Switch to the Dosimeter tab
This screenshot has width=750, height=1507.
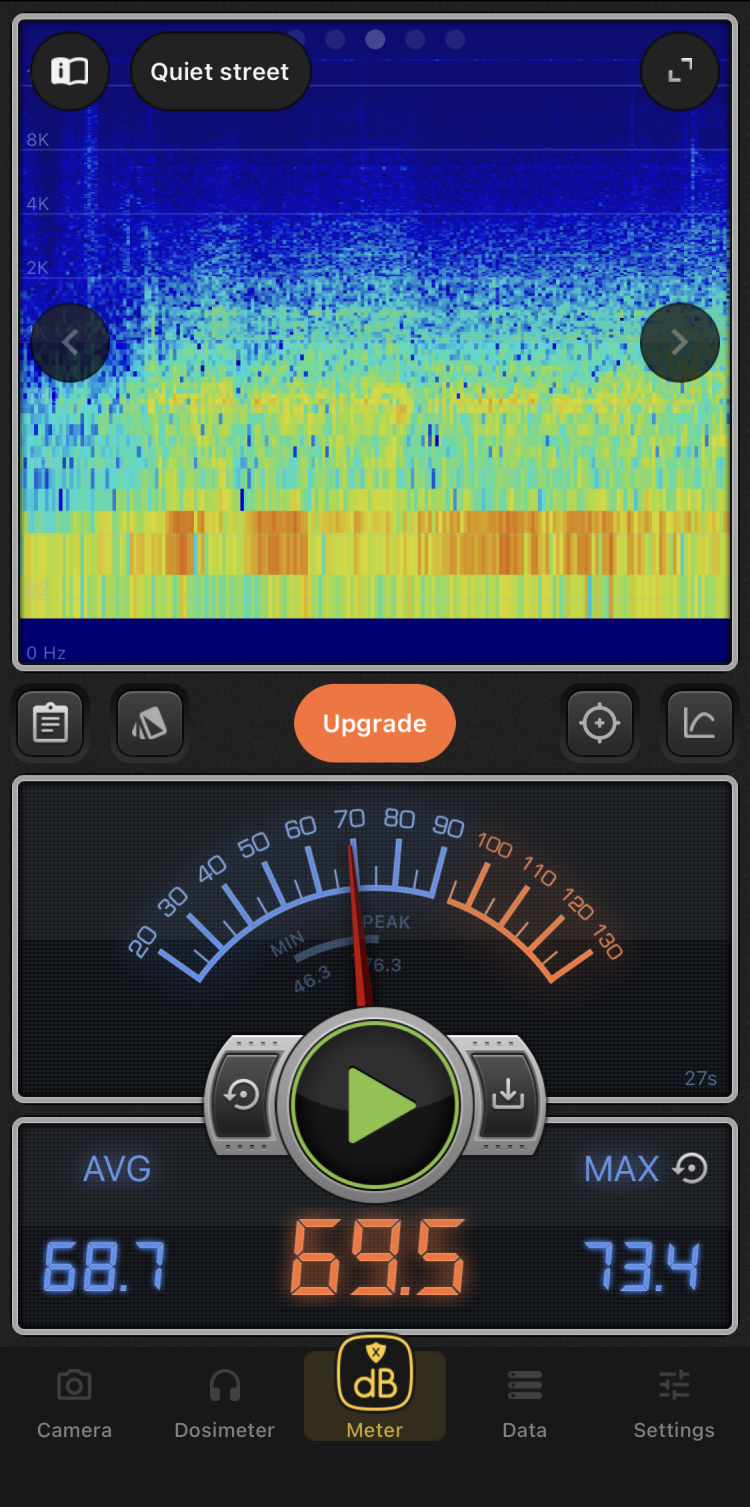click(224, 1404)
